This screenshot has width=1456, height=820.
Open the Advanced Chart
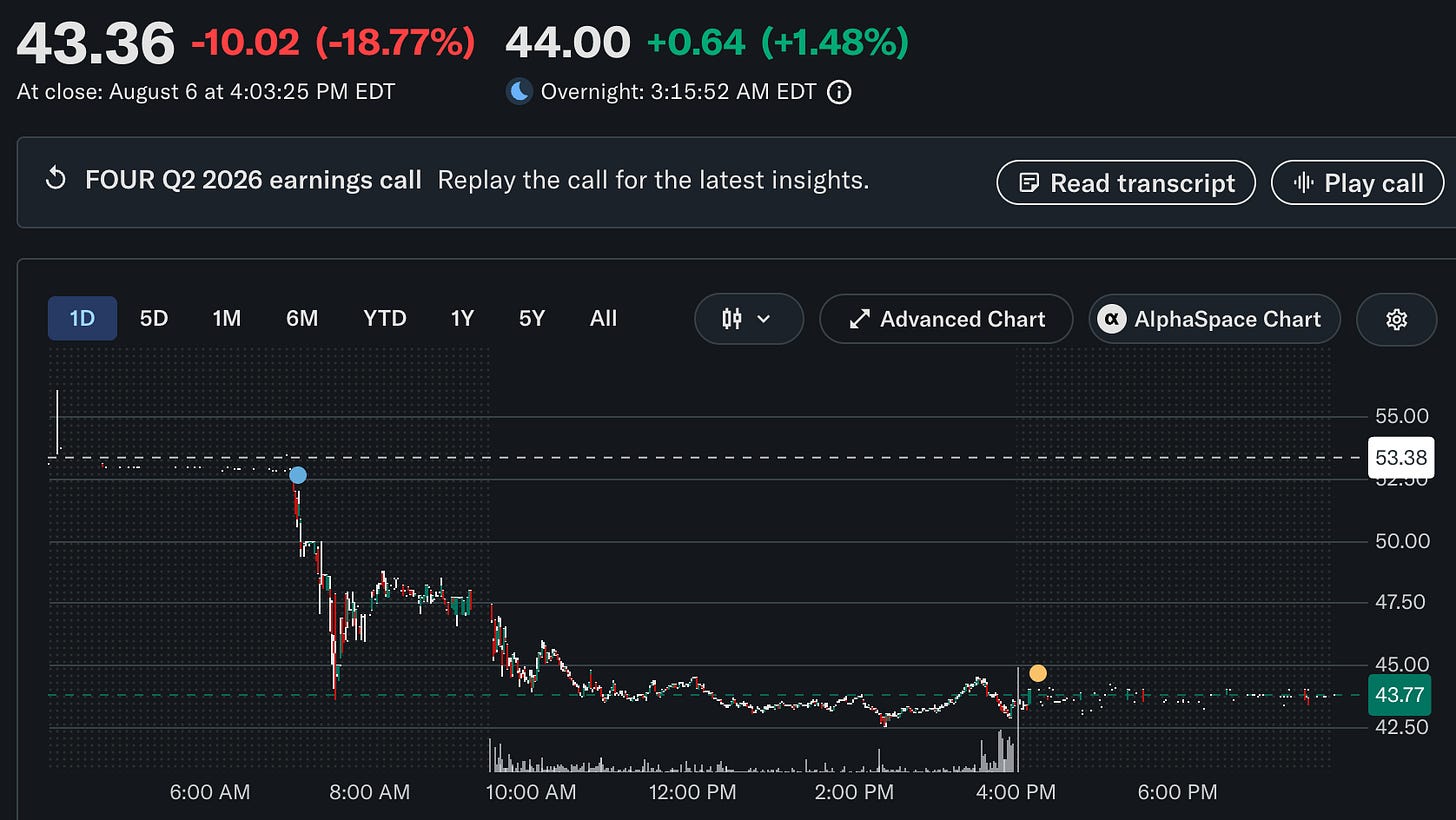[x=946, y=319]
